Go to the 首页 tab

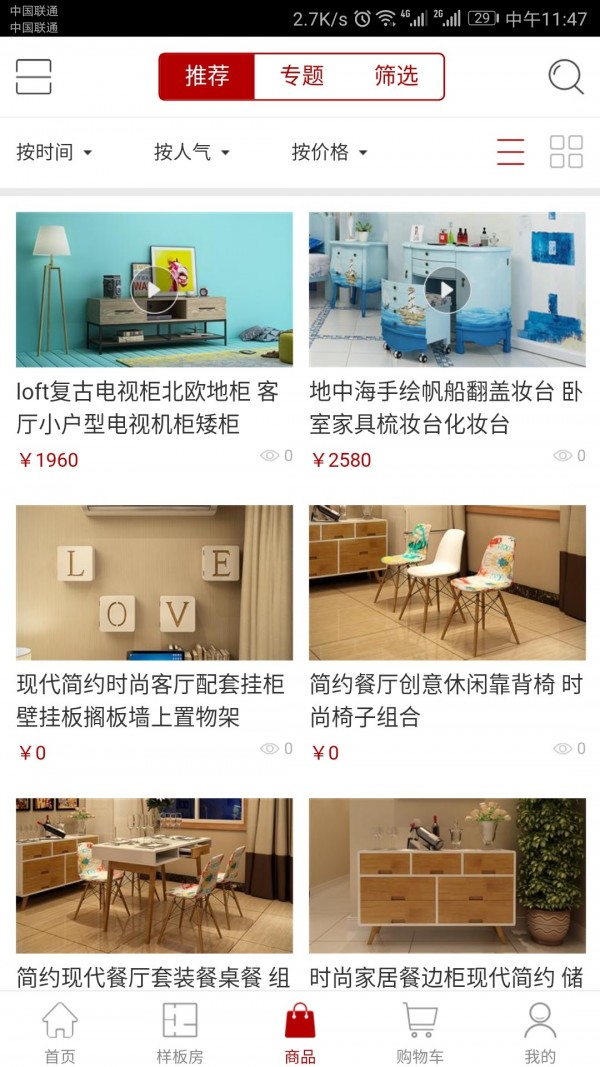point(59,1033)
